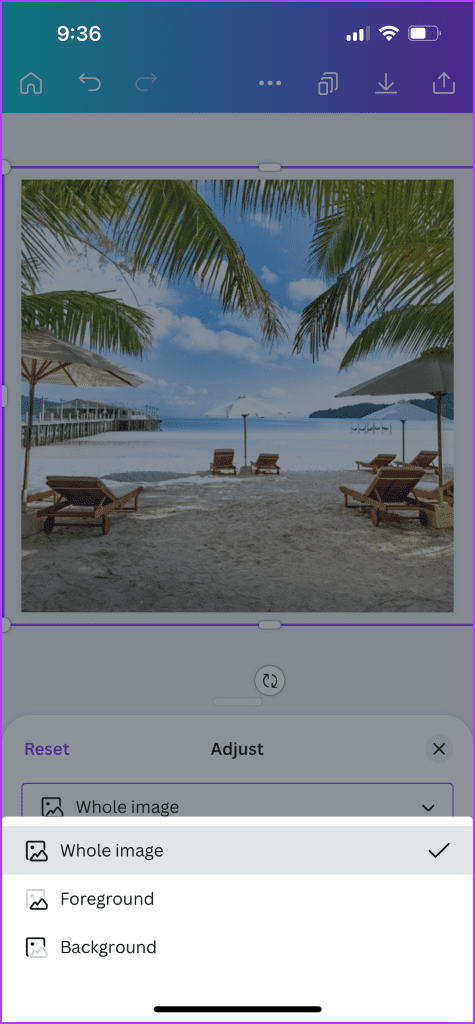Share the design
This screenshot has height=1024, width=475.
pyautogui.click(x=444, y=83)
